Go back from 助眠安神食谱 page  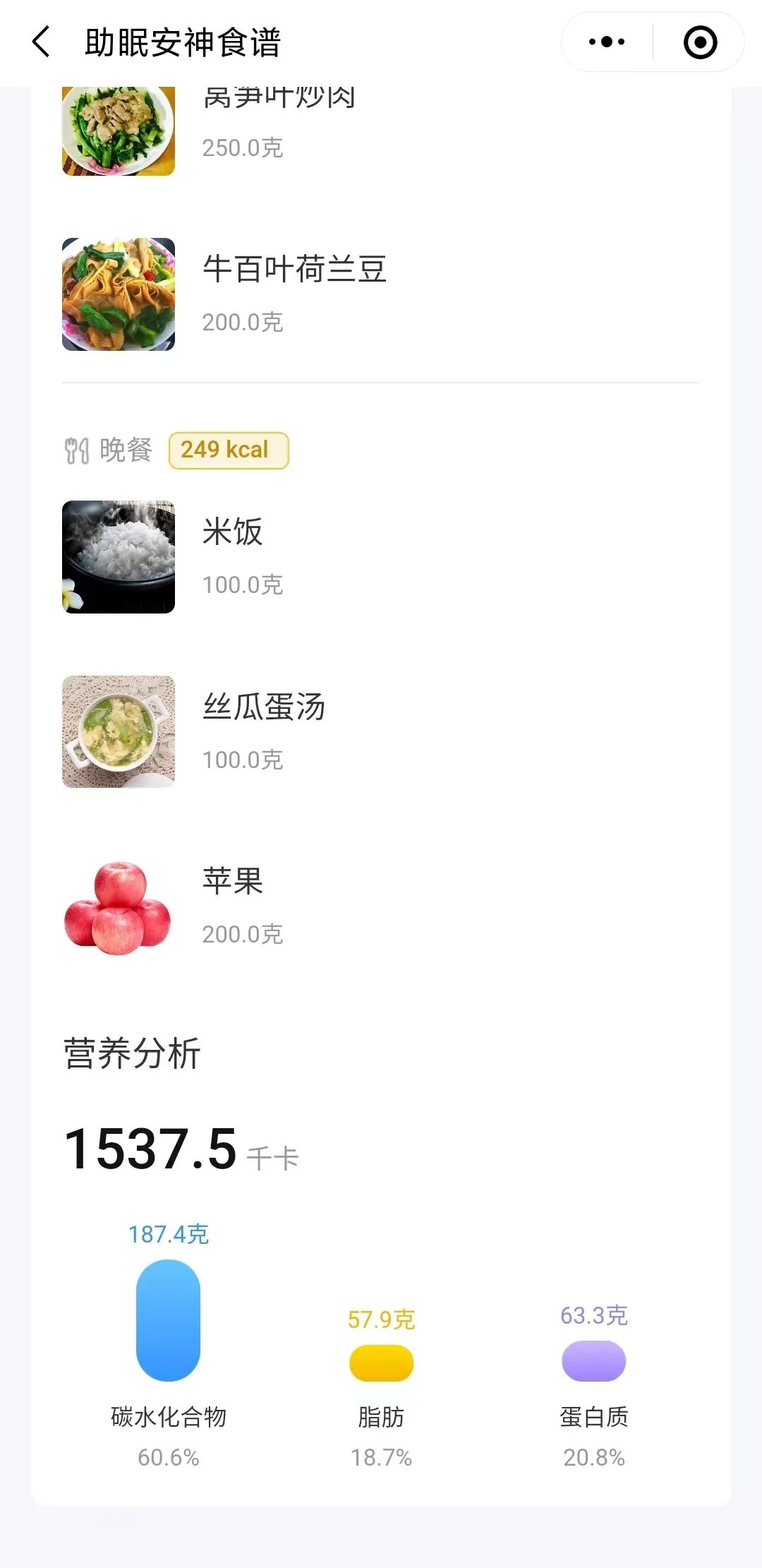tap(42, 42)
